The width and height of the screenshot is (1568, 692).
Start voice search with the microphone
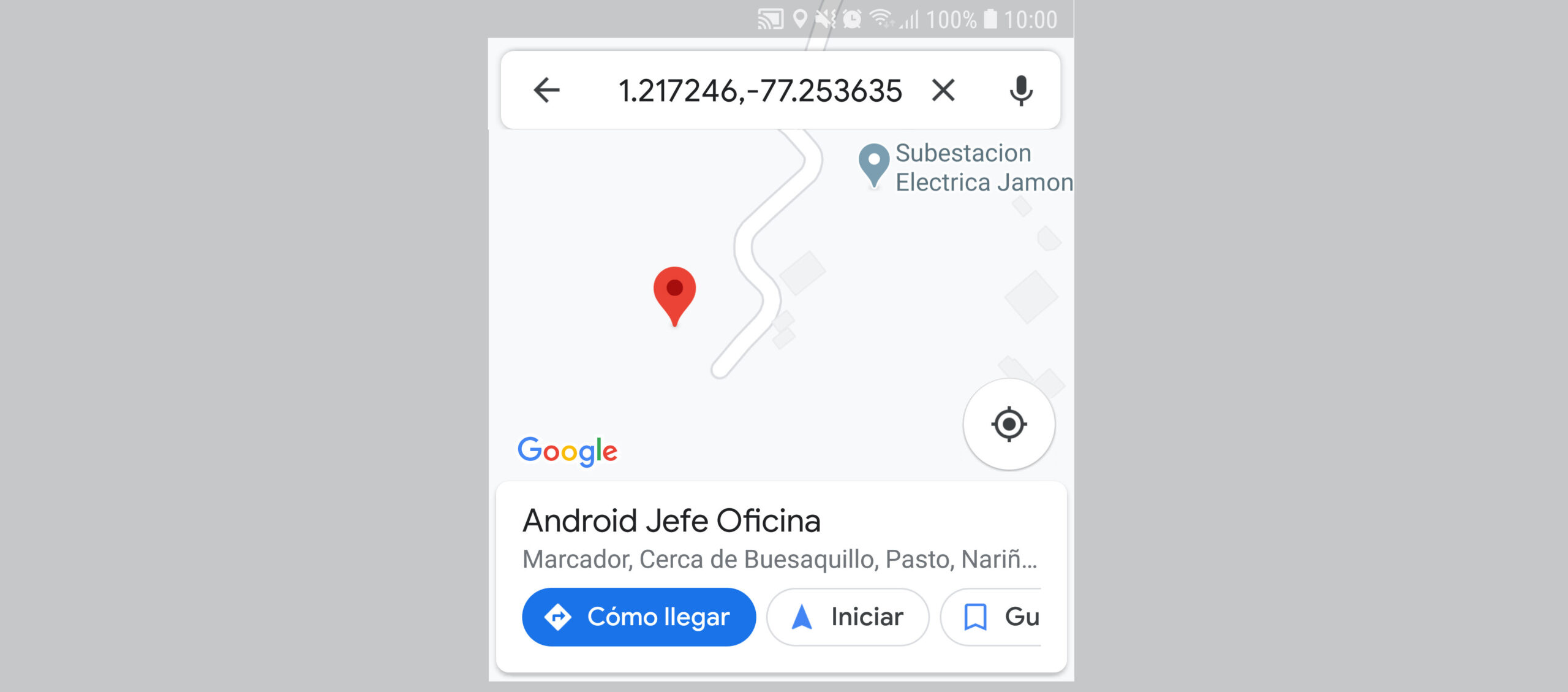(x=1020, y=91)
